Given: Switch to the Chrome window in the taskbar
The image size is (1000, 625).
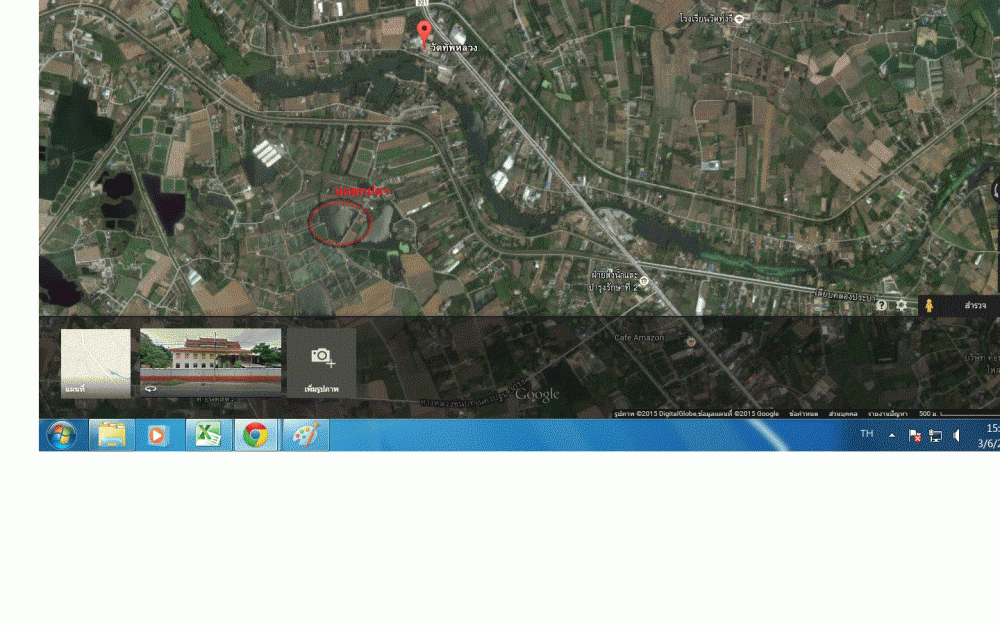Looking at the screenshot, I should coord(256,435).
